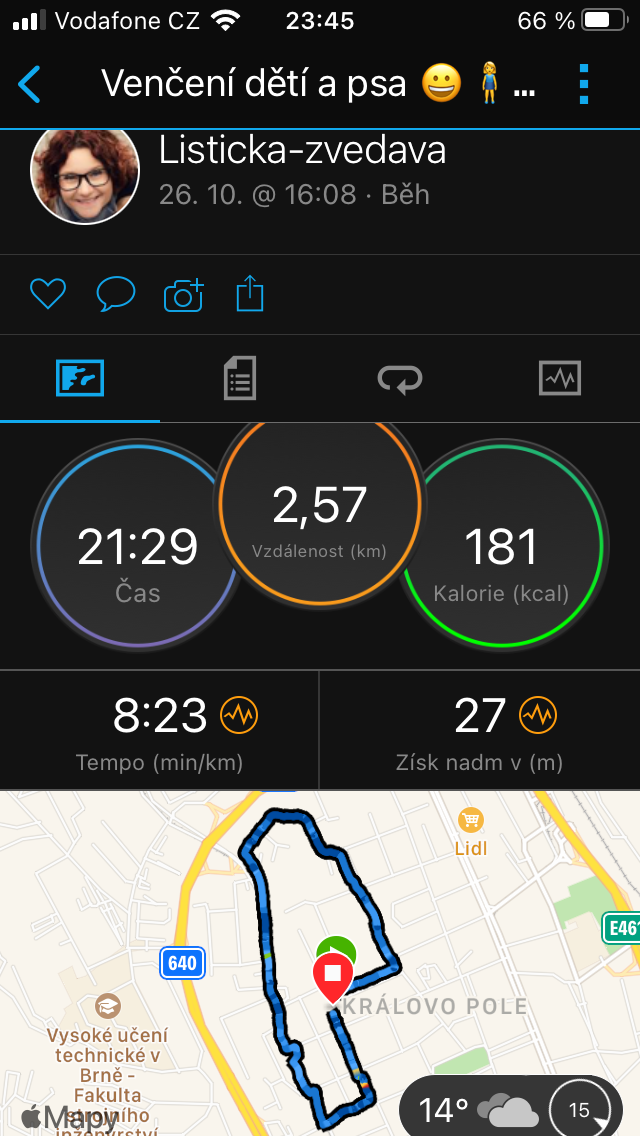Tap the chart icon next to 8:23 Tempo
This screenshot has height=1136, width=640.
point(239,716)
